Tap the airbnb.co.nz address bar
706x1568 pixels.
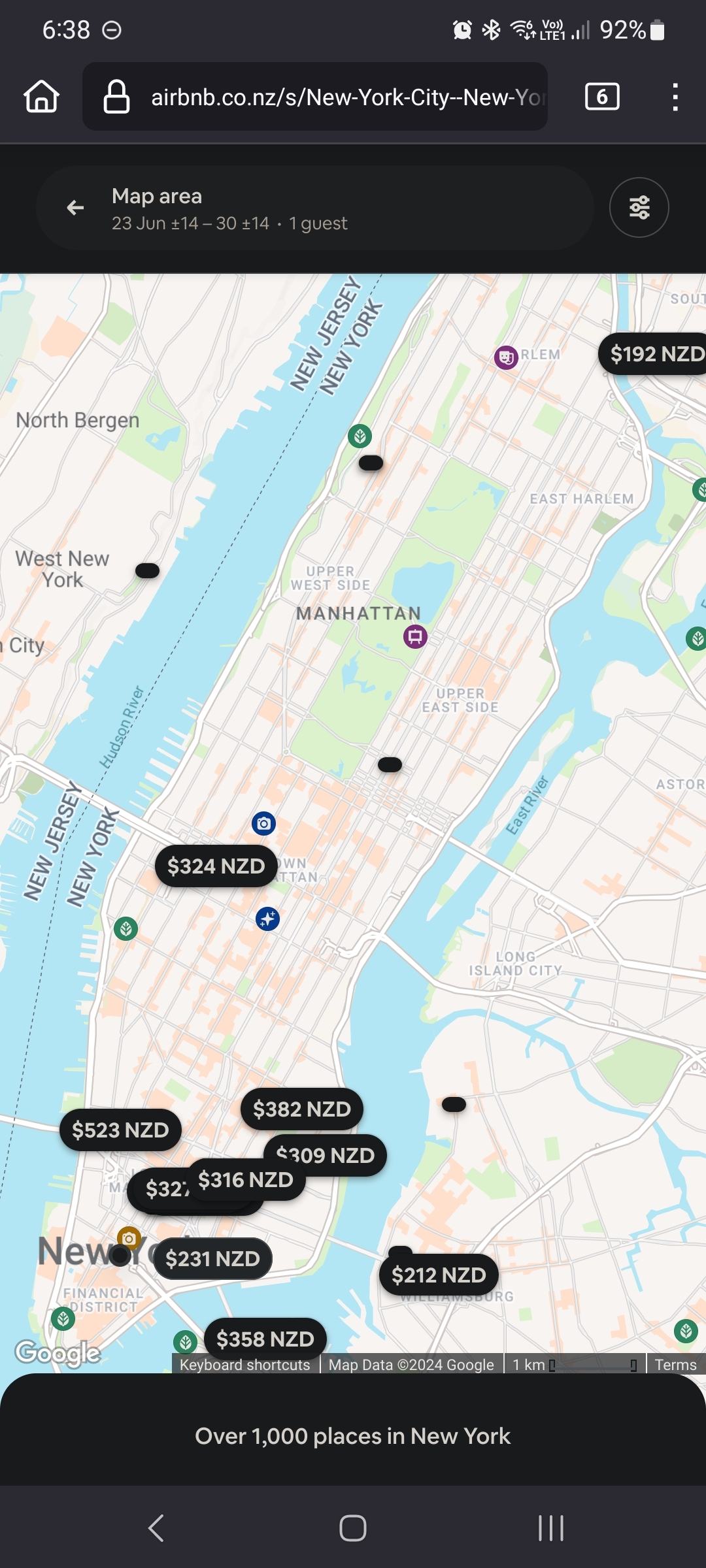[327, 97]
